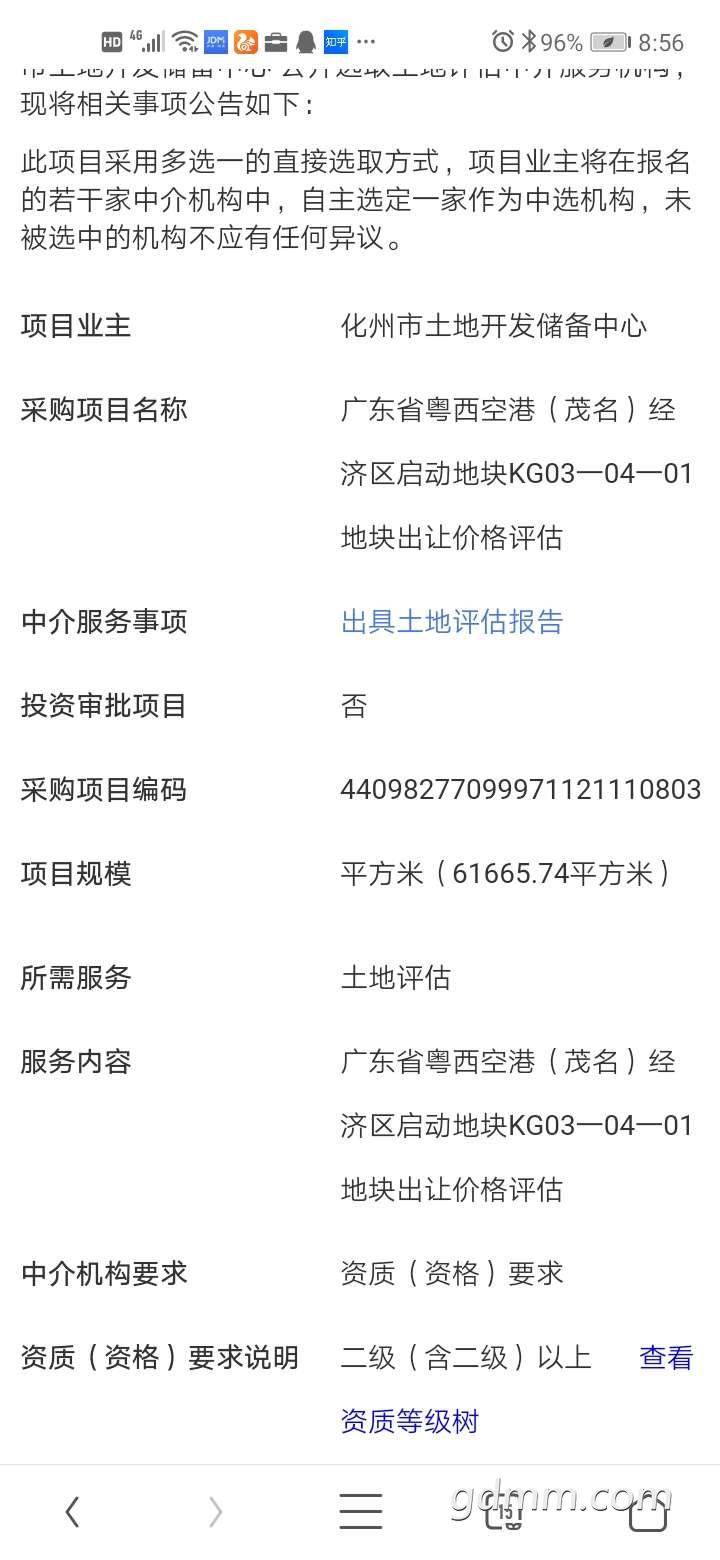Open the browser menu
Screen dimensions: 720x1560
360,1512
